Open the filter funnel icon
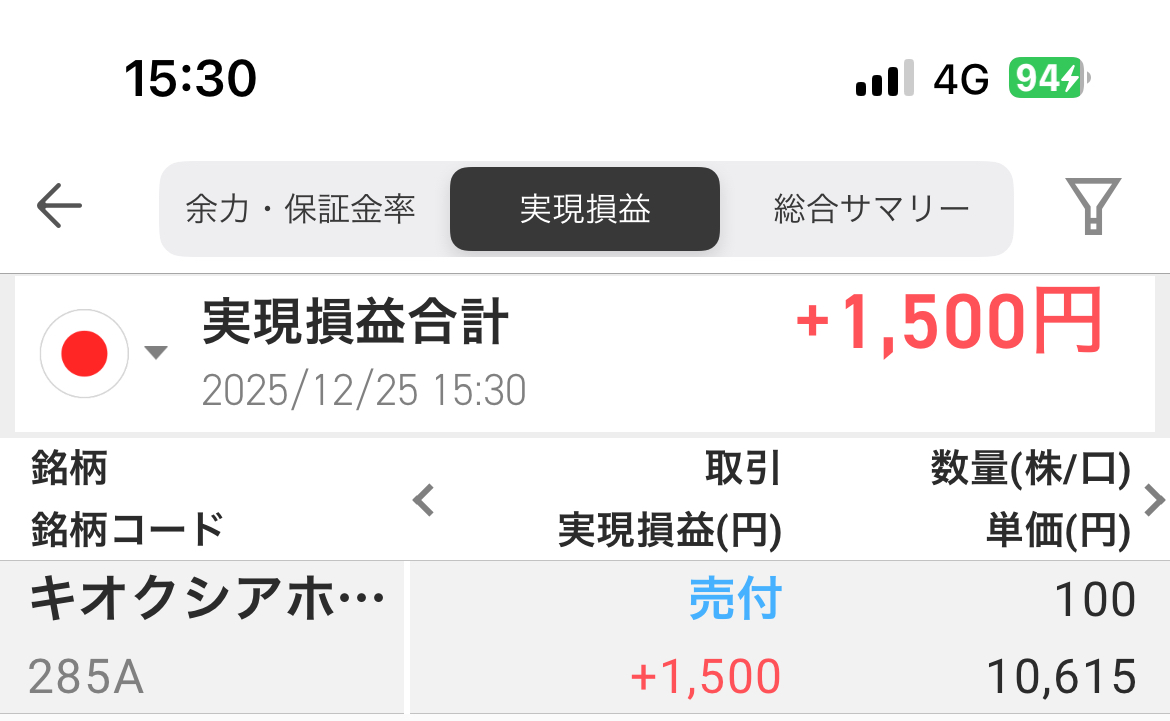This screenshot has width=1170, height=721. (1093, 206)
